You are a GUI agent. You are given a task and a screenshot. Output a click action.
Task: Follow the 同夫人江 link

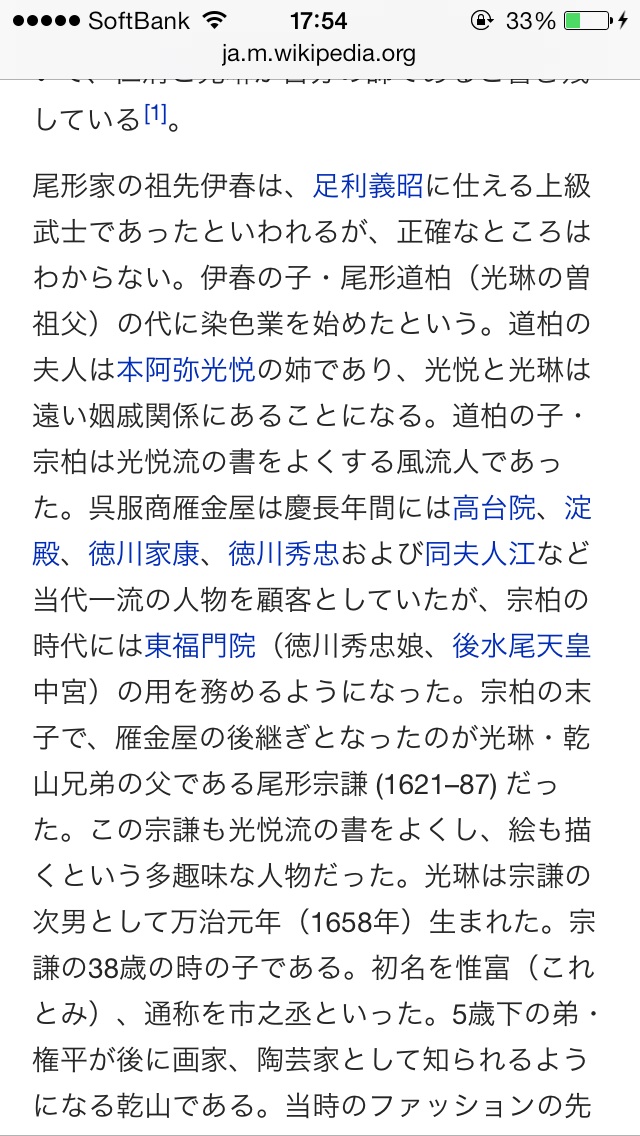480,556
